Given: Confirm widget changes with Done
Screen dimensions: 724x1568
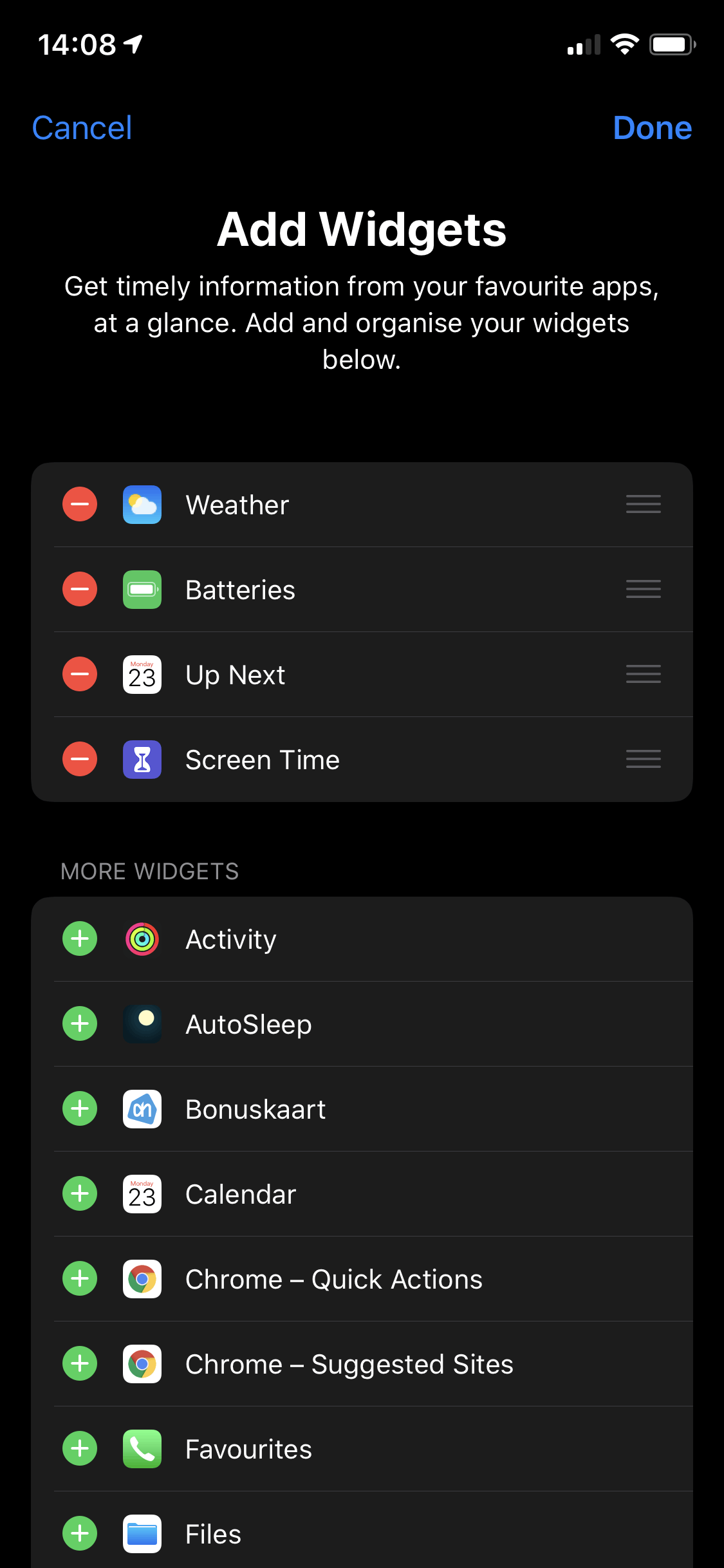Looking at the screenshot, I should [652, 127].
